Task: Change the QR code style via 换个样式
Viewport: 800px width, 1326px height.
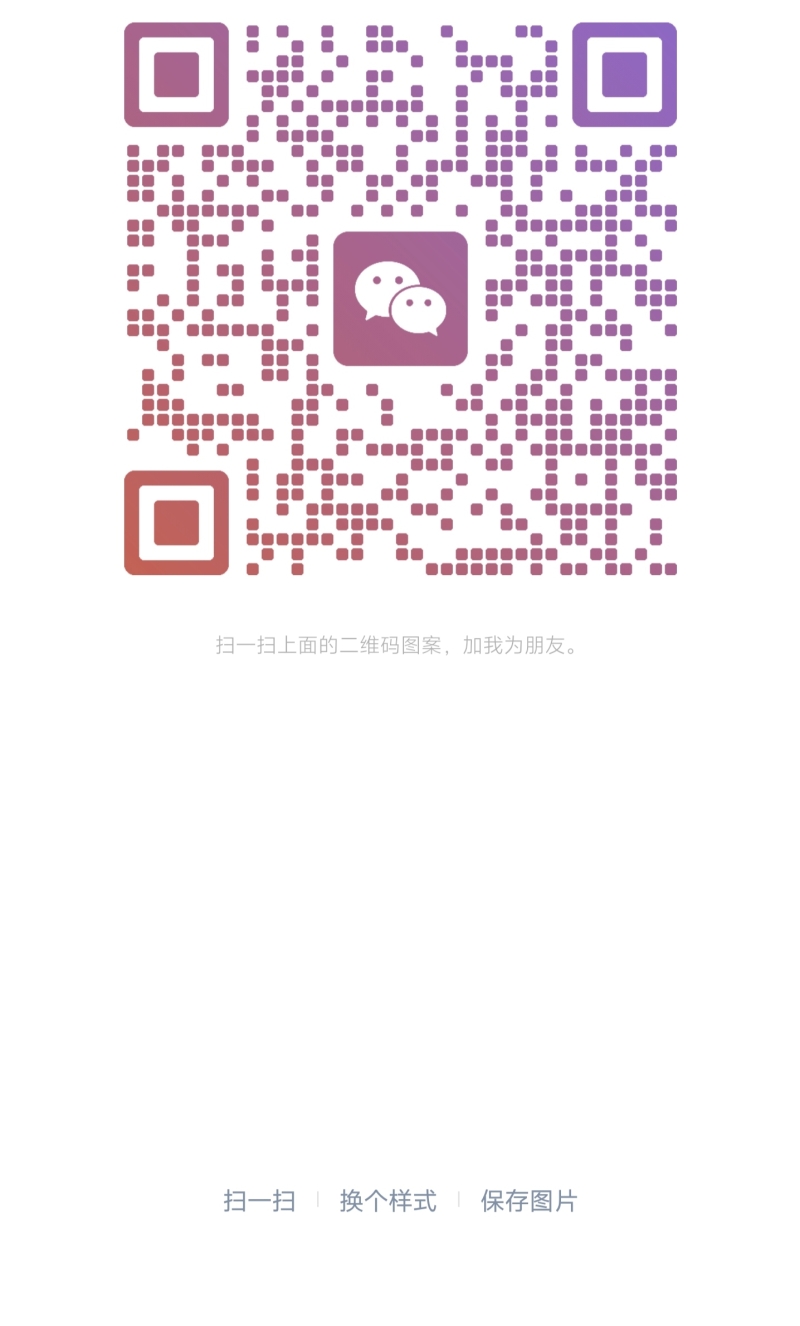Action: pyautogui.click(x=388, y=1200)
